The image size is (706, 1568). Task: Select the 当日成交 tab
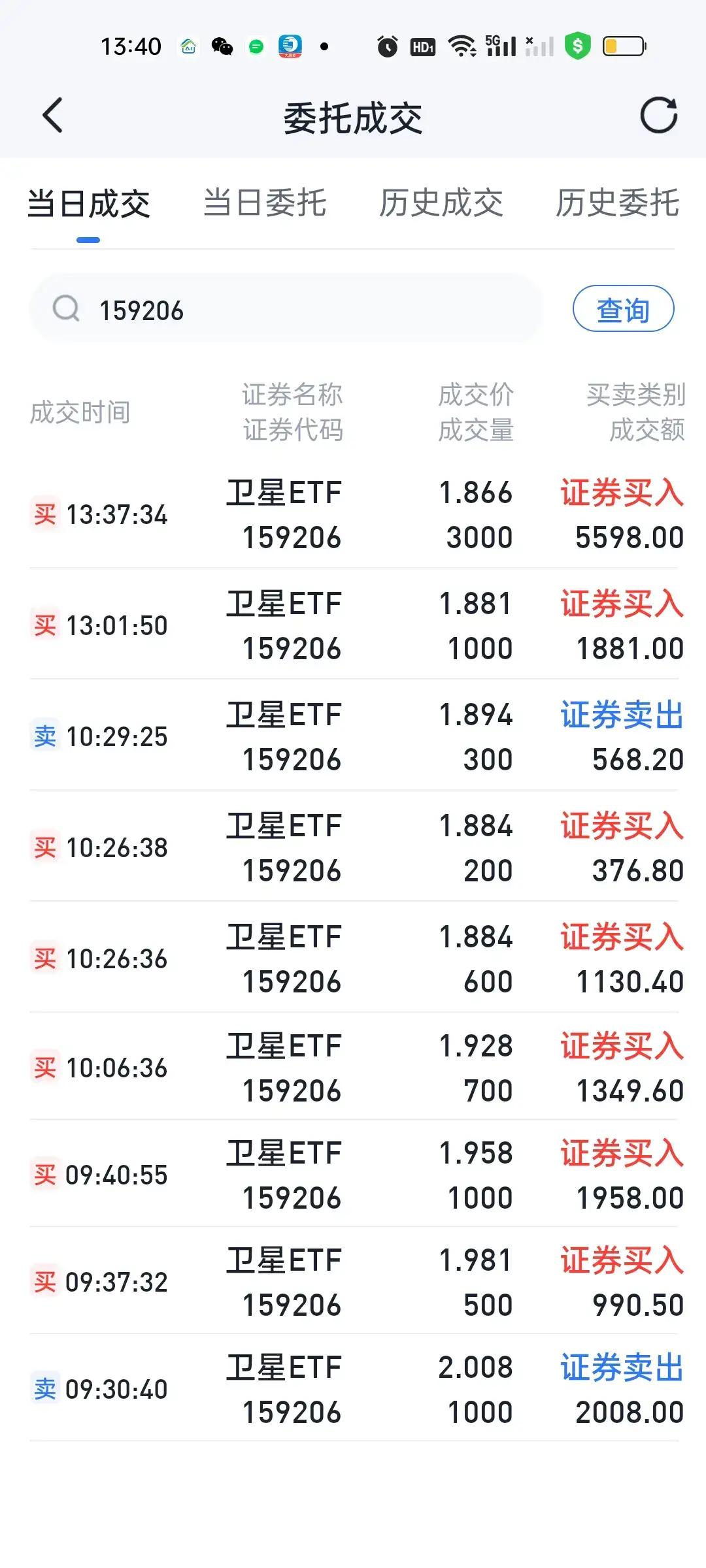pos(89,203)
